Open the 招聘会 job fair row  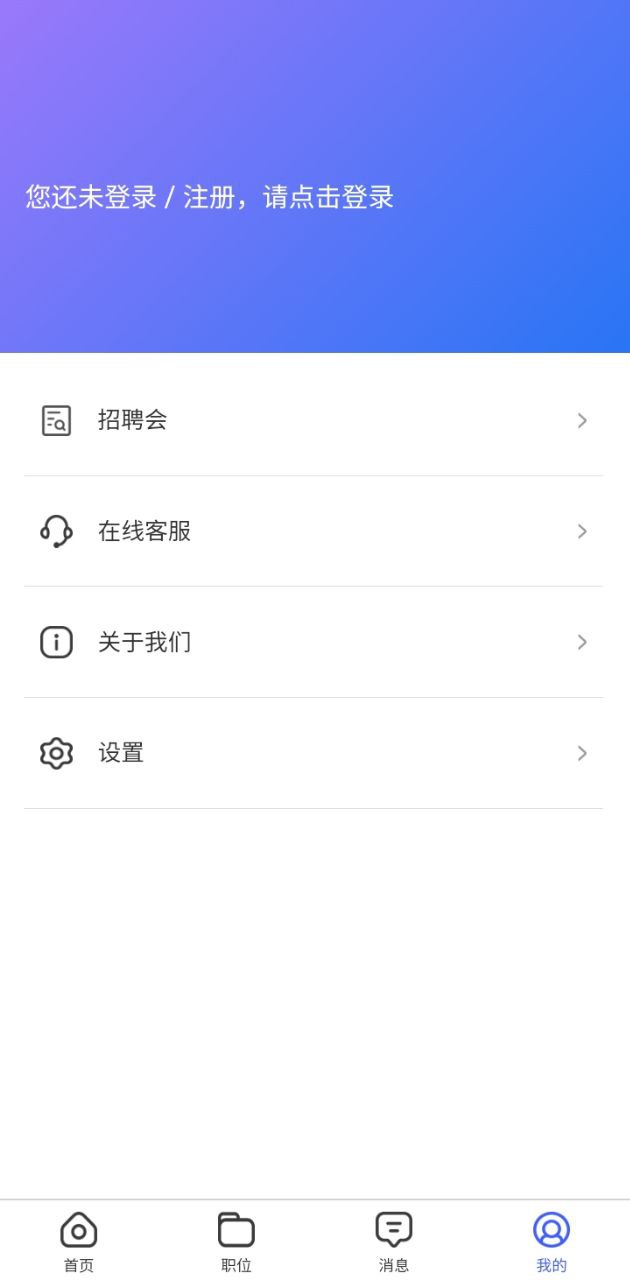click(314, 420)
